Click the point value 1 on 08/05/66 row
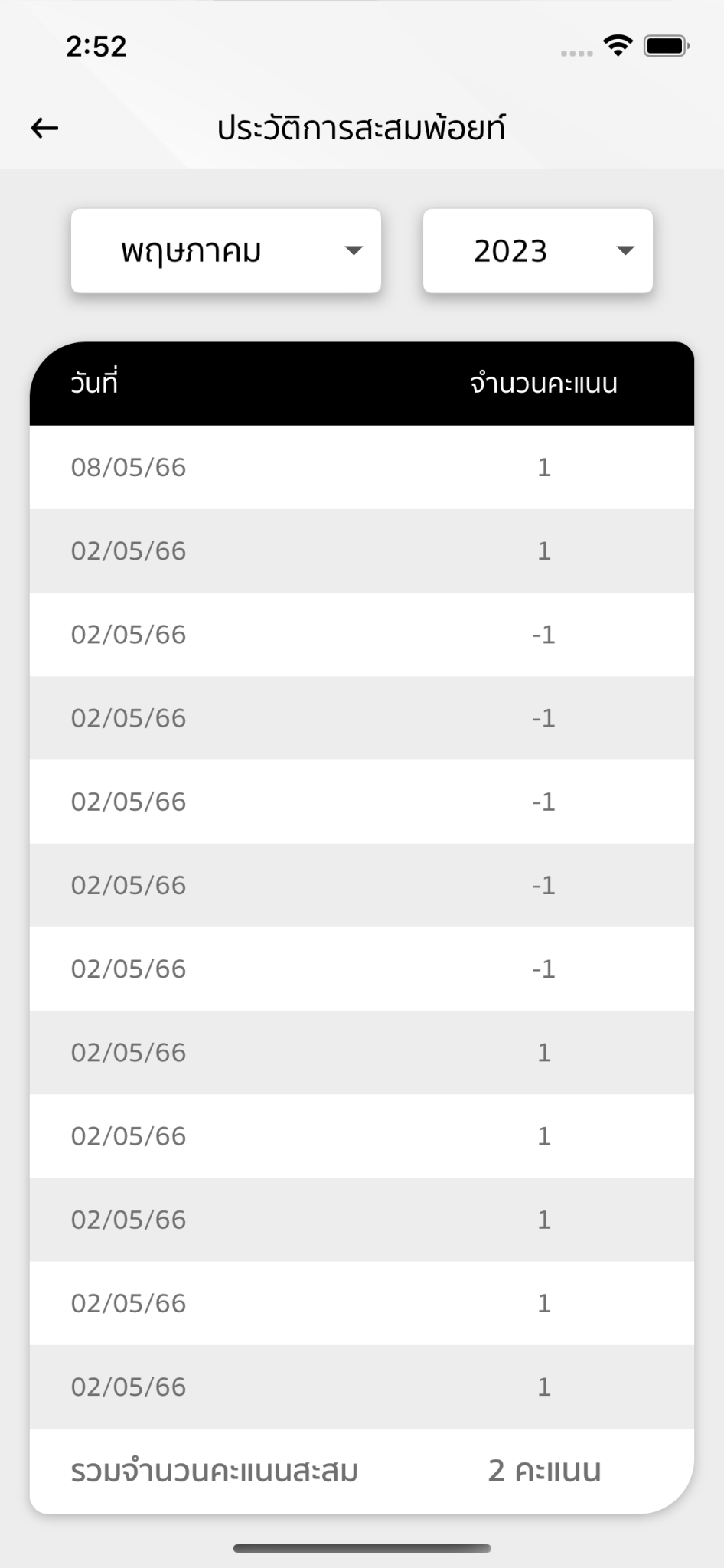 tap(544, 468)
